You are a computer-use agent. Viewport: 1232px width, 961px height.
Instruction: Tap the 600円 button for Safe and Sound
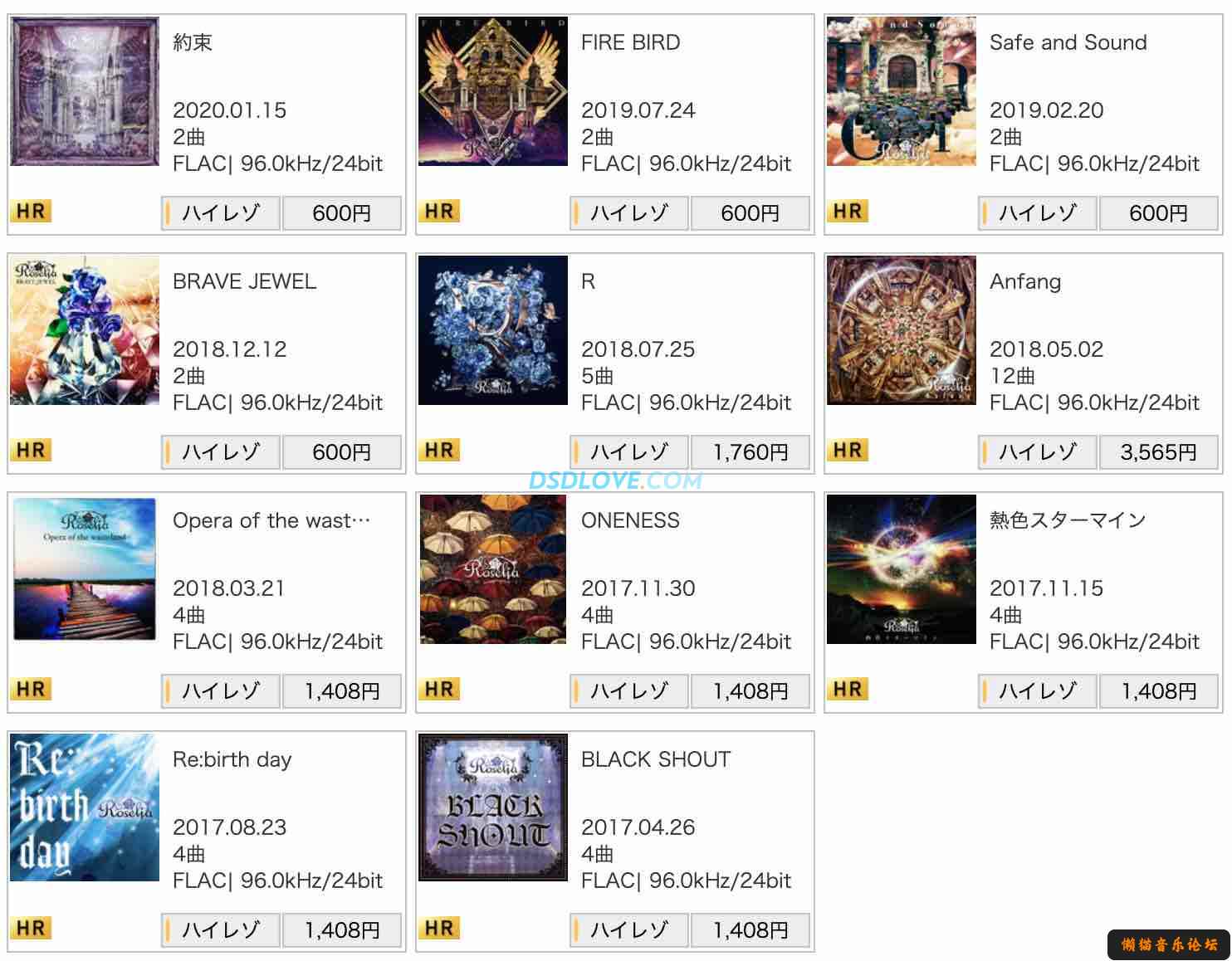[x=1158, y=213]
